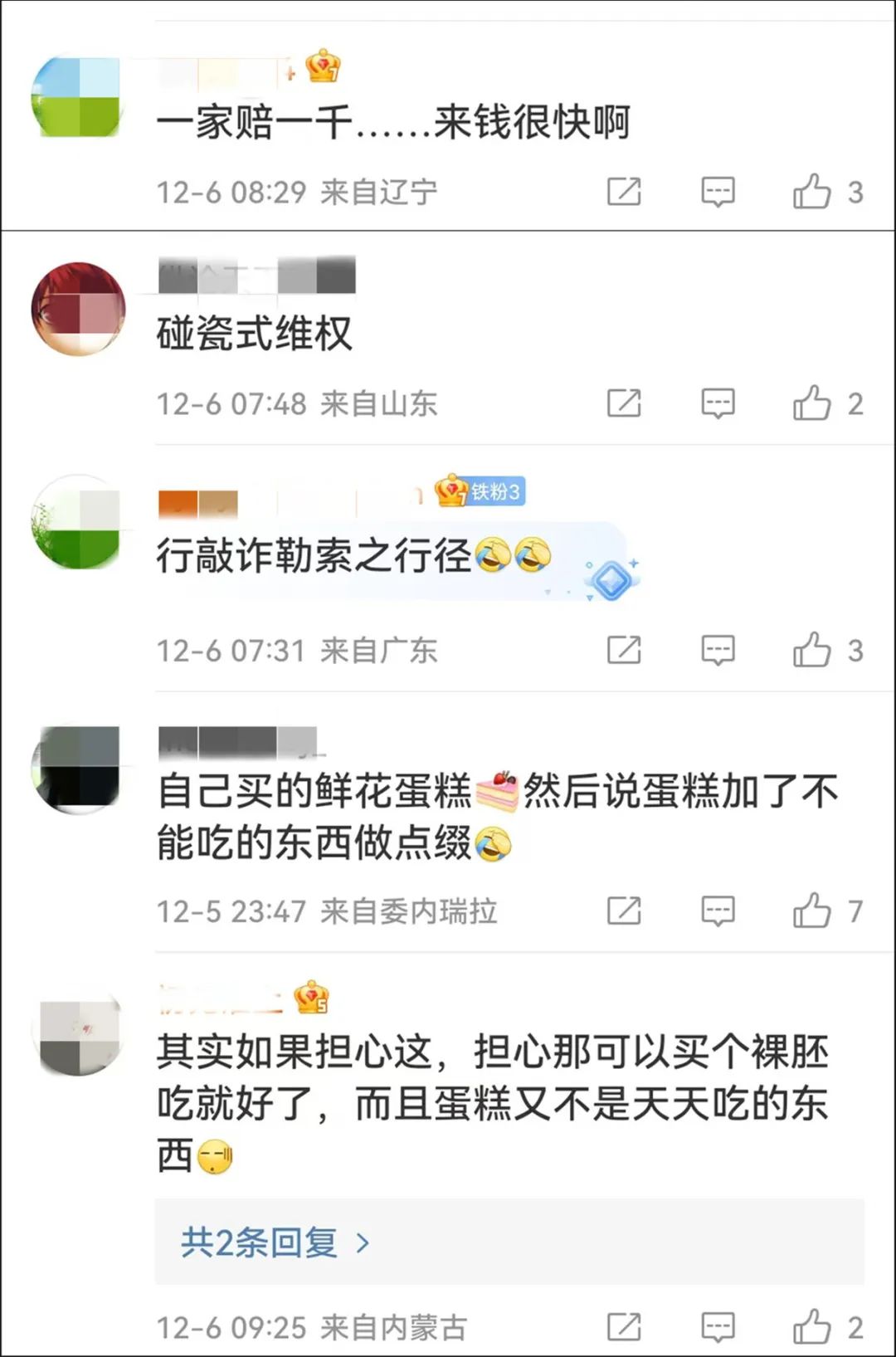
Task: Expand 共2条回复 replies
Action: pos(274,1242)
